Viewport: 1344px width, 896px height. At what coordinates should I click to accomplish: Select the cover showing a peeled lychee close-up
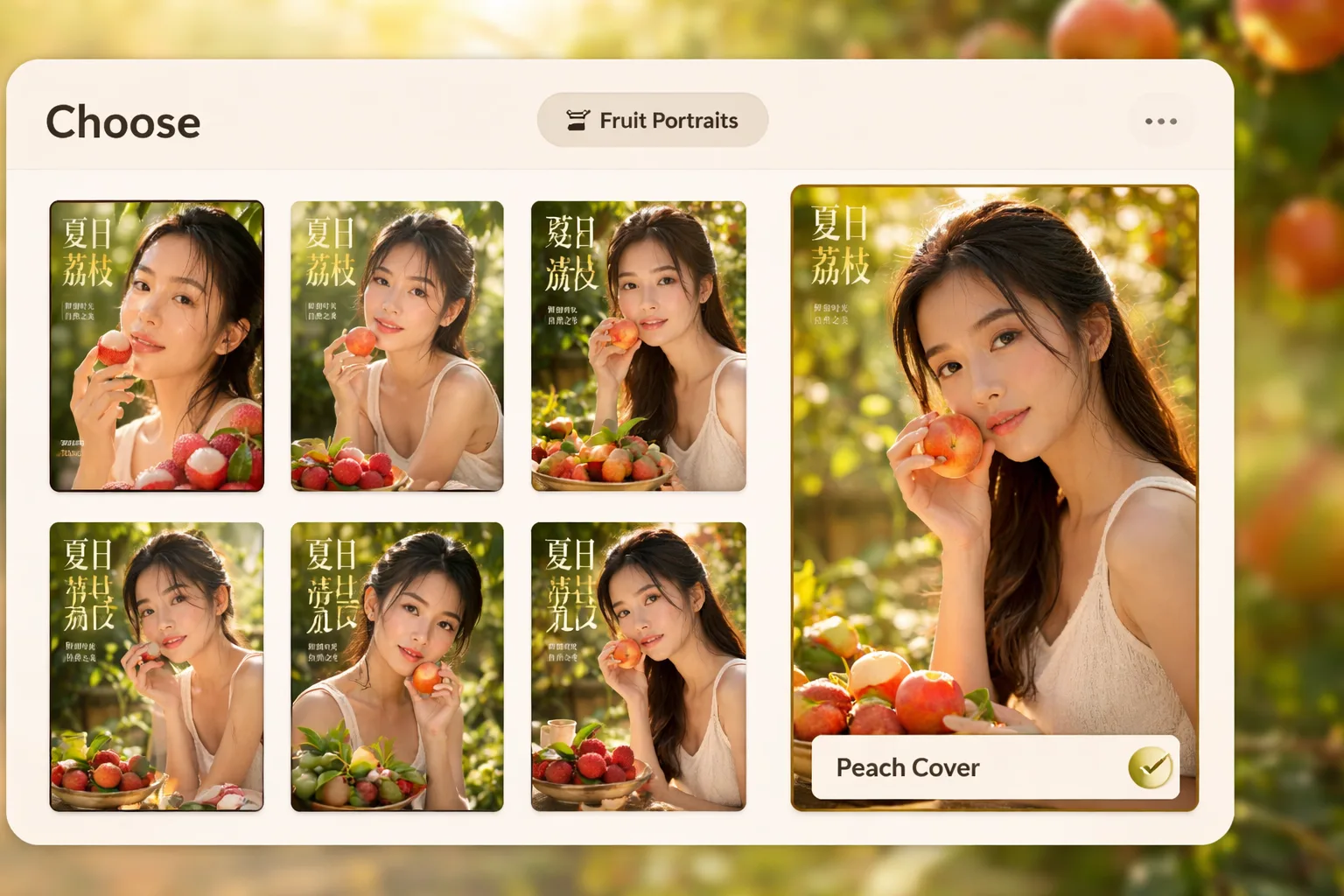tap(157, 346)
